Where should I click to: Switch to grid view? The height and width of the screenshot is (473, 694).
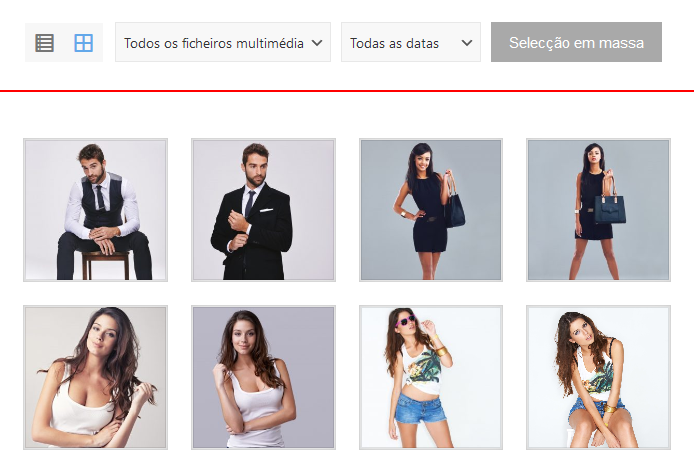point(84,43)
